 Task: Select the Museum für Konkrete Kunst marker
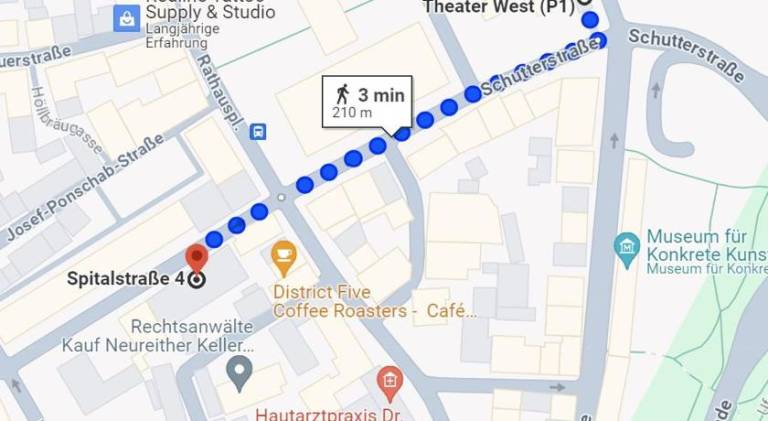627,247
